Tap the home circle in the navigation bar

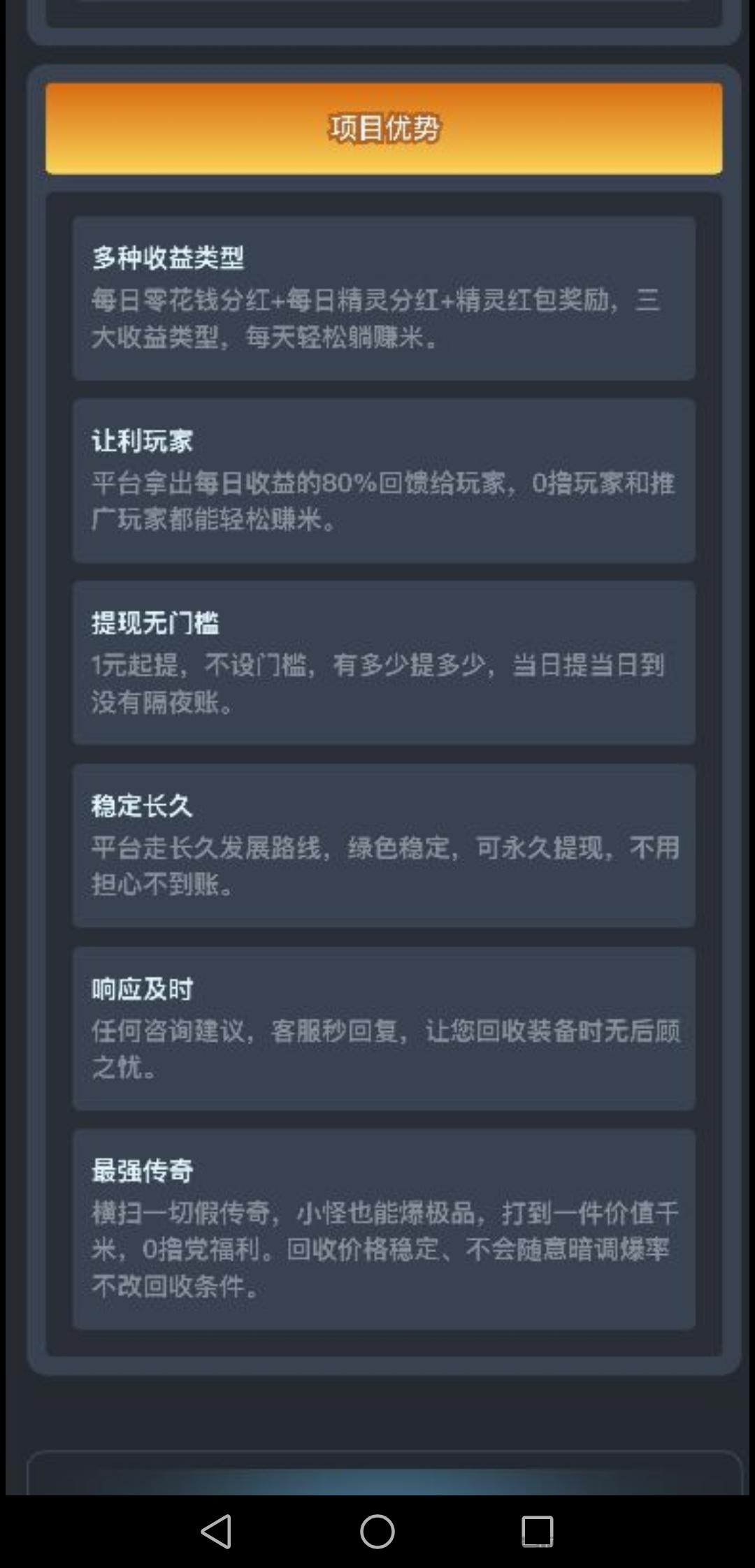(377, 1532)
